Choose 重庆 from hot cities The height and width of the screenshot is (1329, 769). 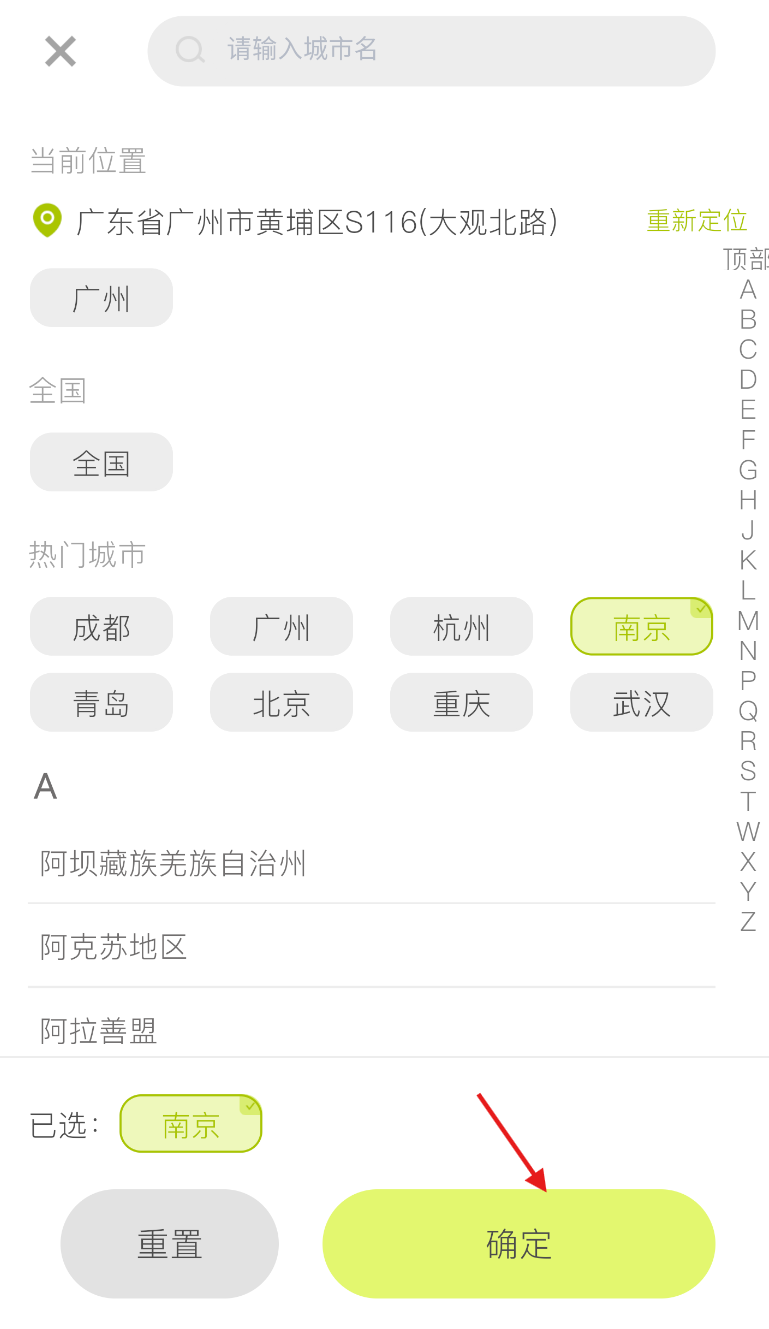tap(461, 703)
